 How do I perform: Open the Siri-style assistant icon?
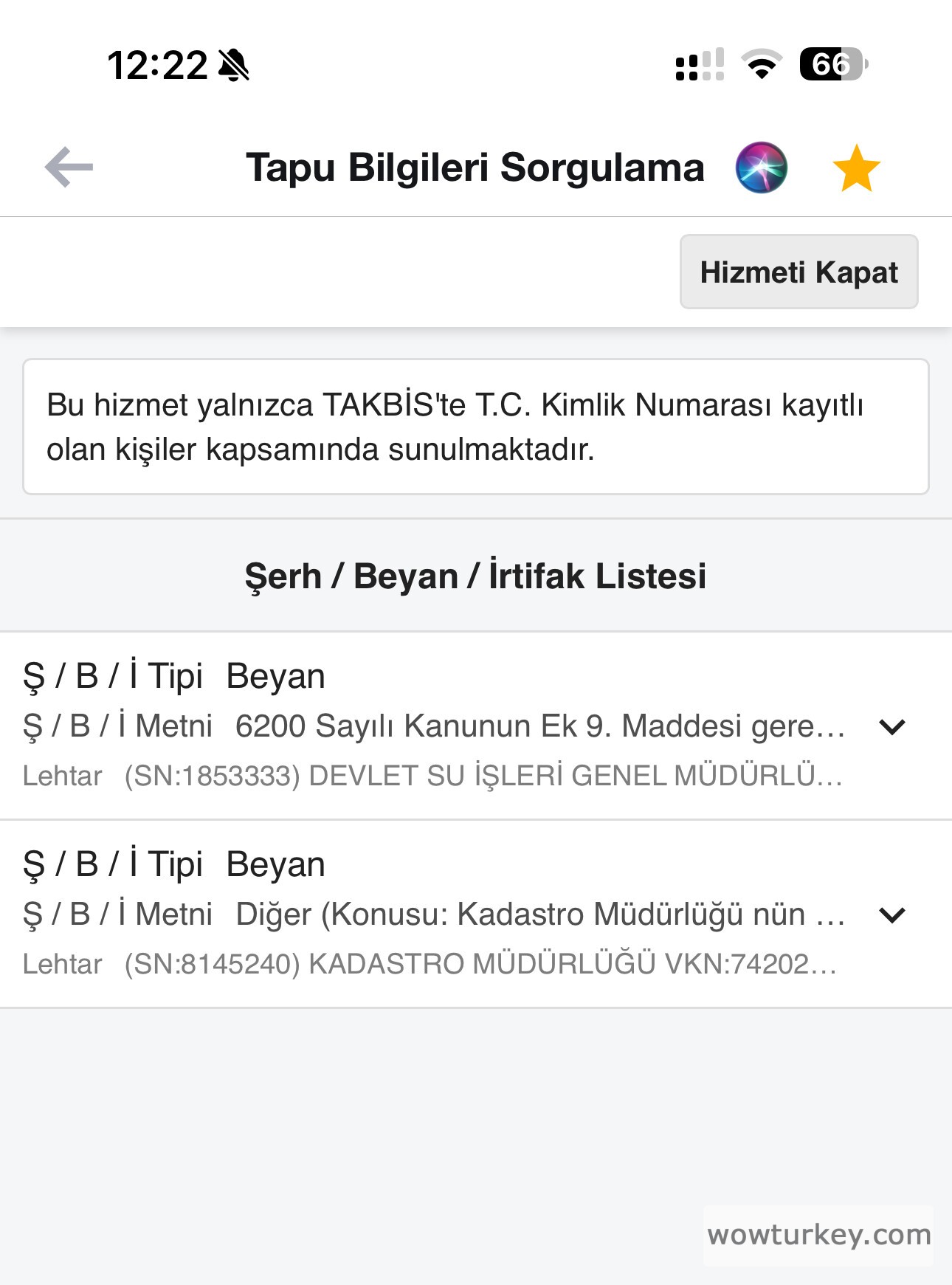click(x=762, y=168)
